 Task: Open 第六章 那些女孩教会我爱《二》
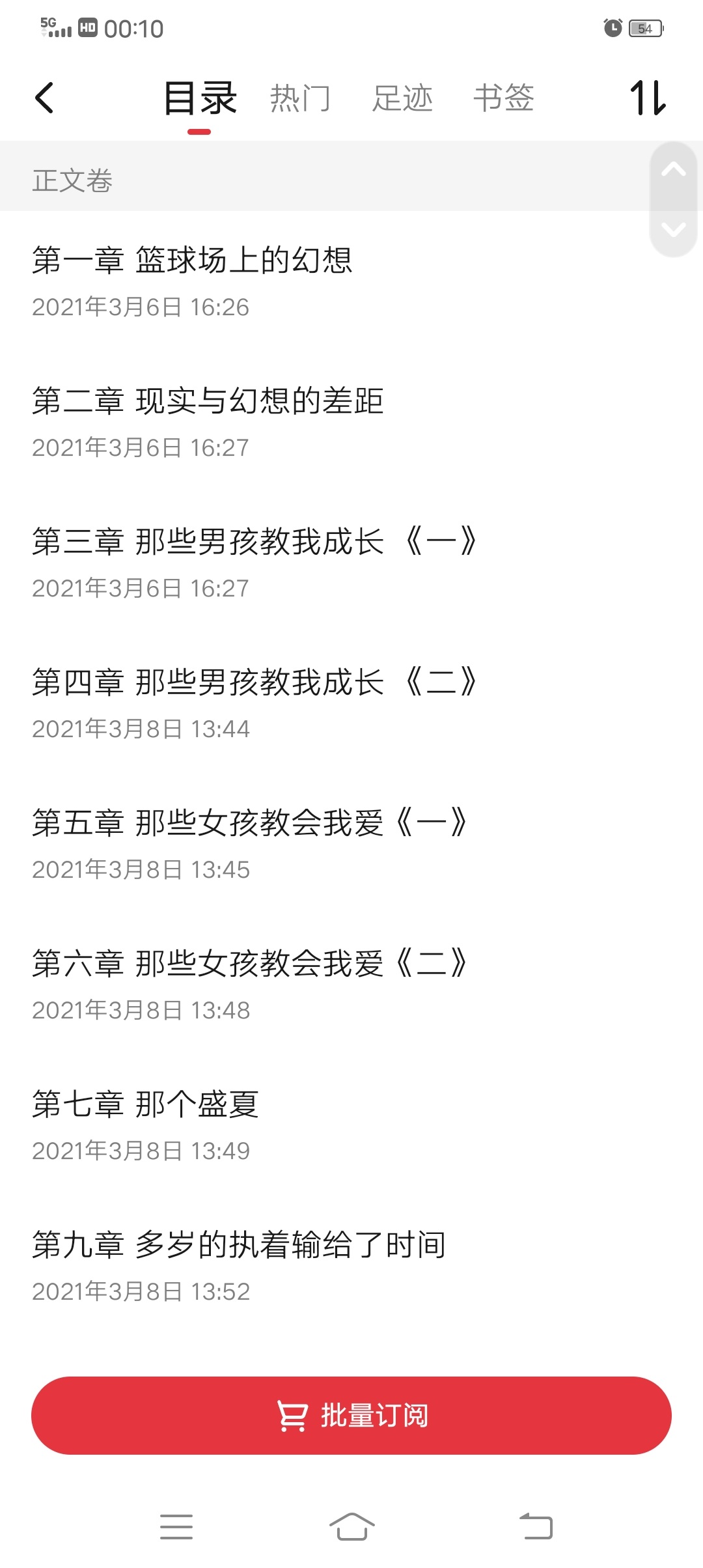351,985
